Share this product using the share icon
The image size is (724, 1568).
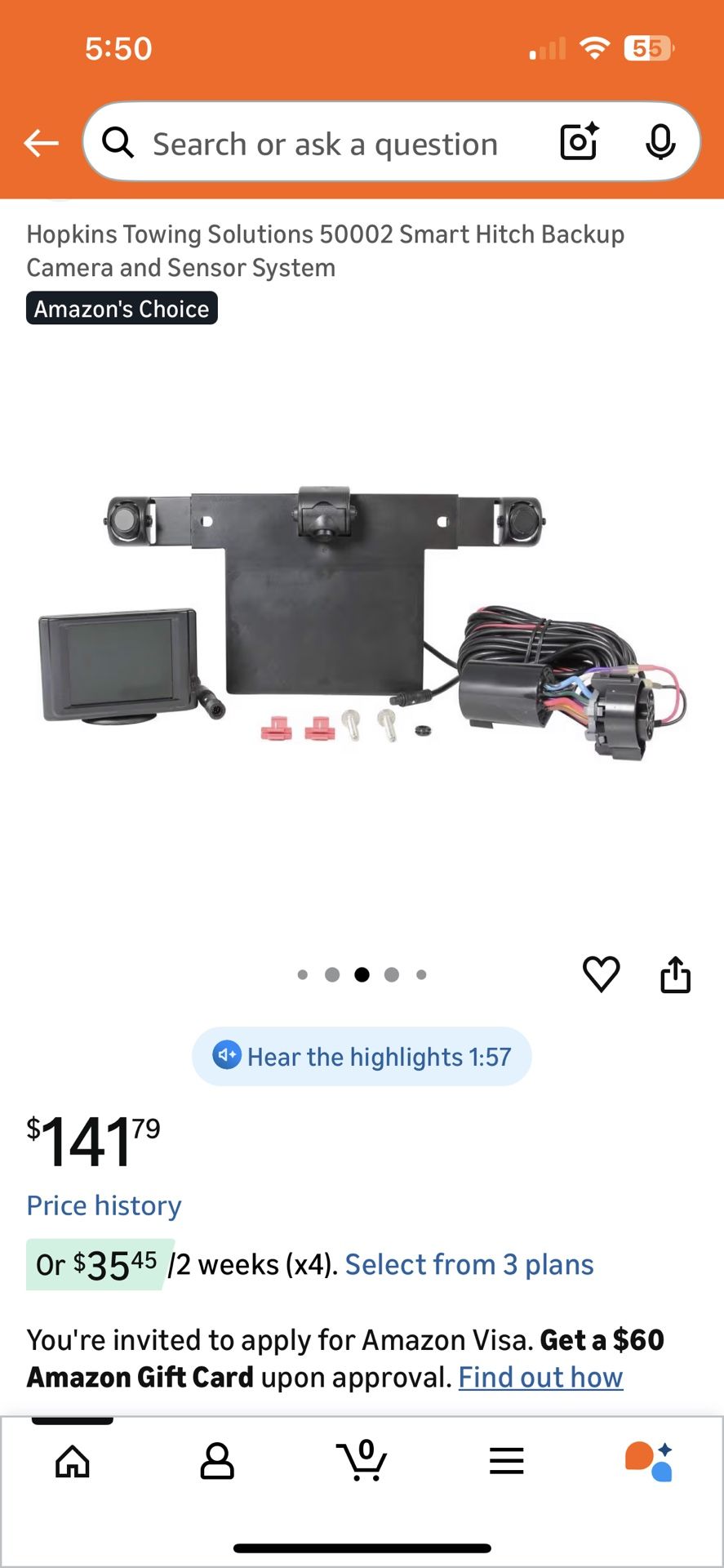coord(676,973)
